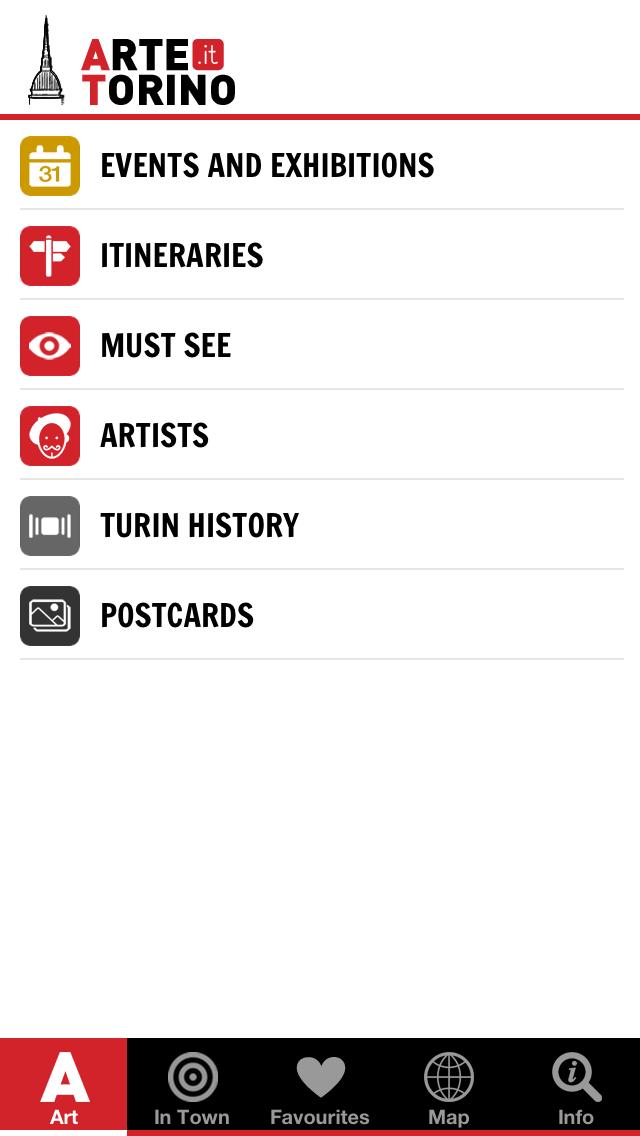Image resolution: width=640 pixels, height=1136 pixels.
Task: View the Artists section
Action: coord(155,435)
